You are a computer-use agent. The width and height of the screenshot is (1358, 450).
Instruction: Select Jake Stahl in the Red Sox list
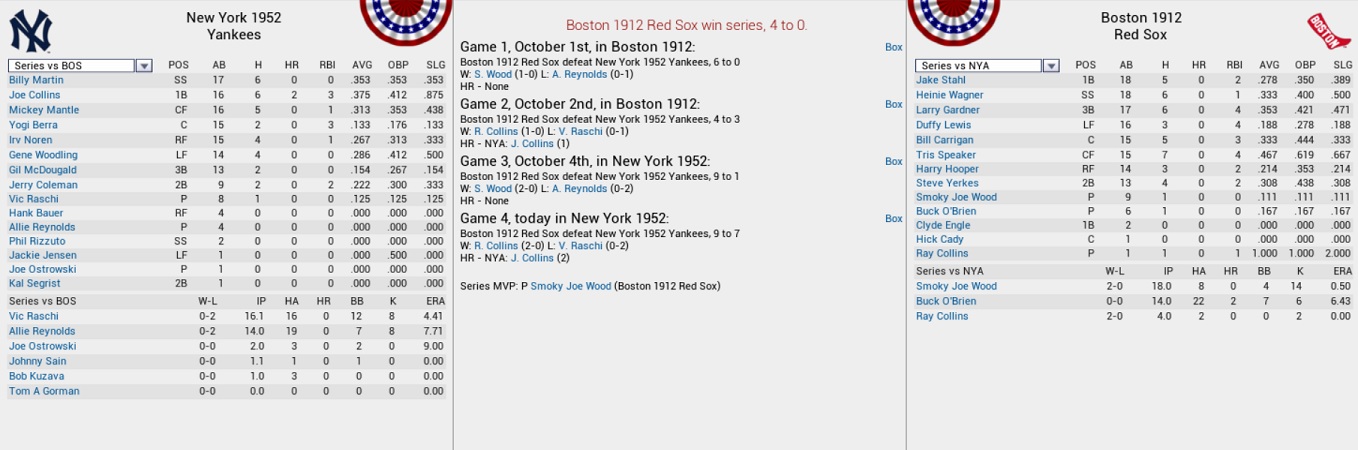click(x=941, y=80)
